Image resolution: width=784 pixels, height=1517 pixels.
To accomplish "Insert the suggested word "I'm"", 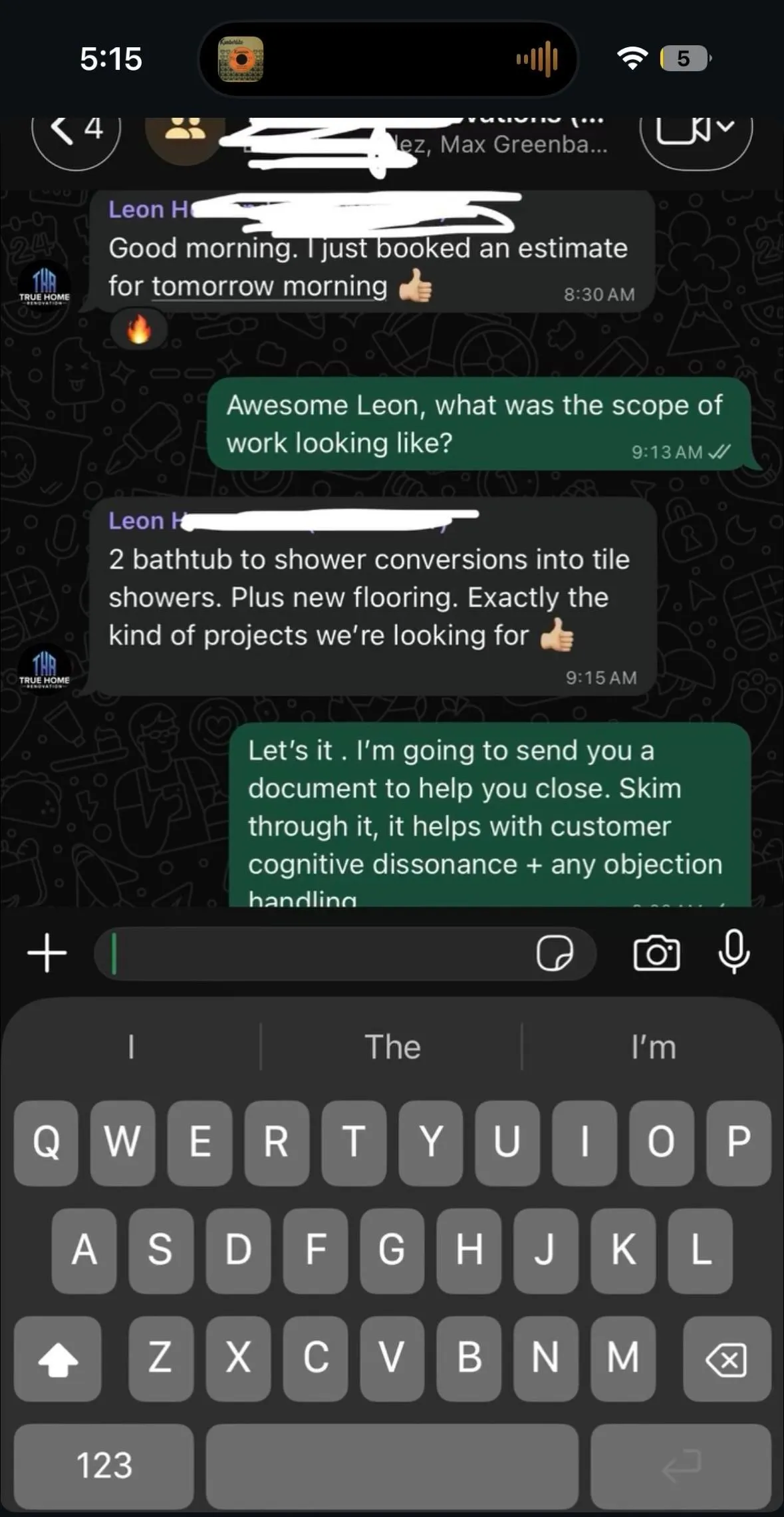I will [653, 1047].
